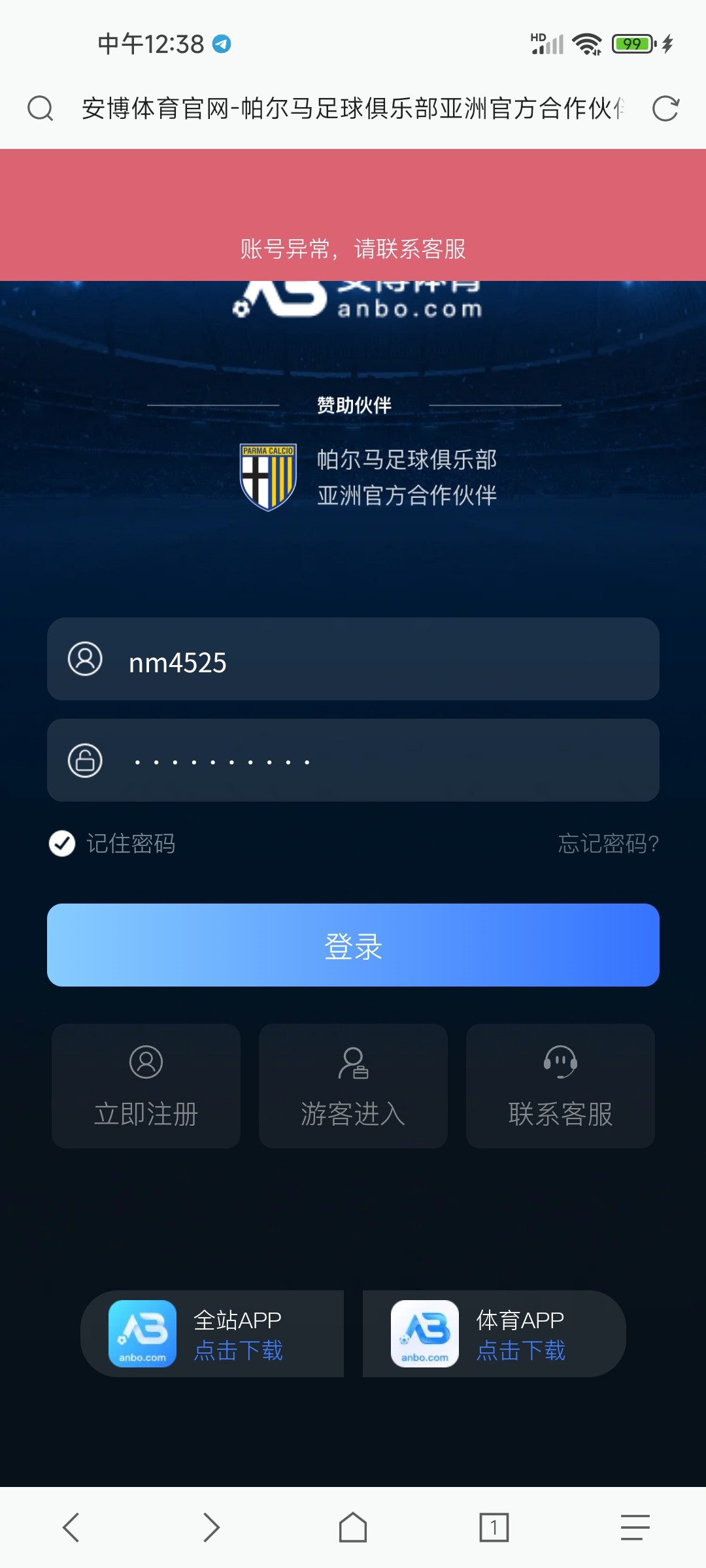Select the username person icon
This screenshot has width=706, height=1568.
click(85, 661)
